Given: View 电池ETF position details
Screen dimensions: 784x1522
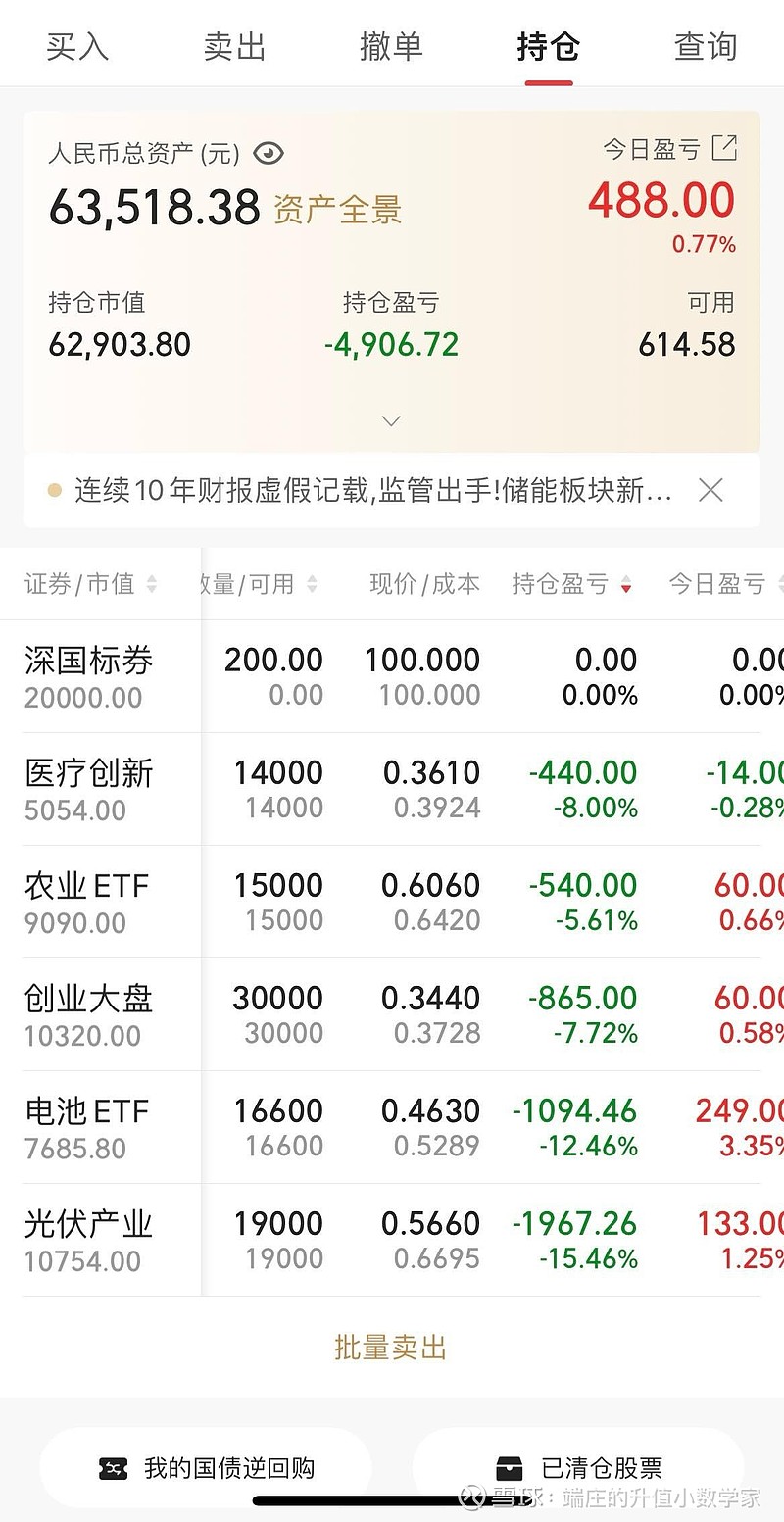Looking at the screenshot, I should [392, 1127].
